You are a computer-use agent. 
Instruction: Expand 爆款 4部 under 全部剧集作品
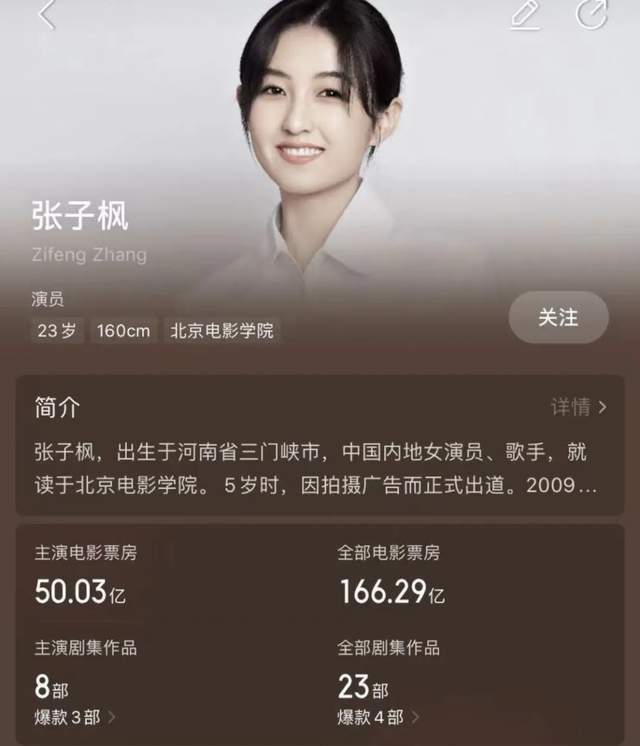(x=378, y=717)
